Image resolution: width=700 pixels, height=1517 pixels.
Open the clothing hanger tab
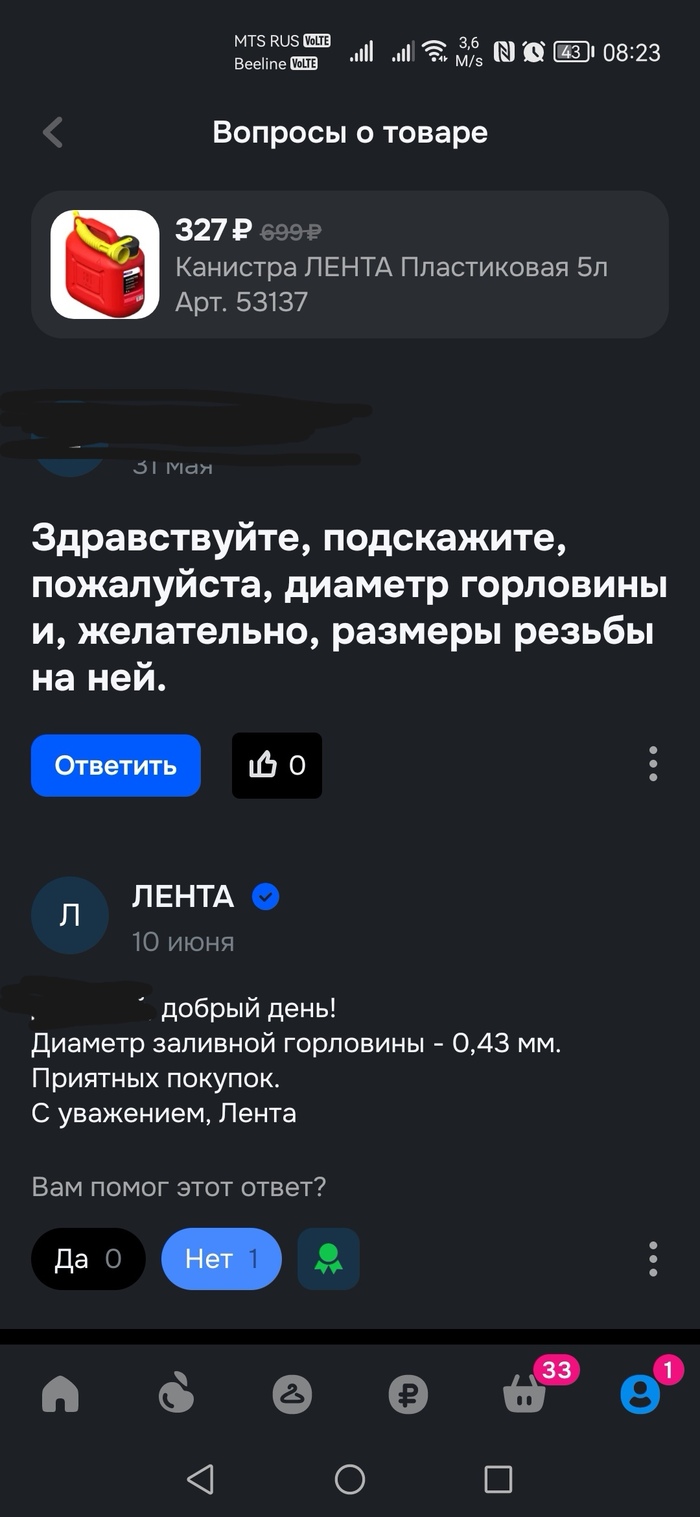pyautogui.click(x=292, y=1394)
